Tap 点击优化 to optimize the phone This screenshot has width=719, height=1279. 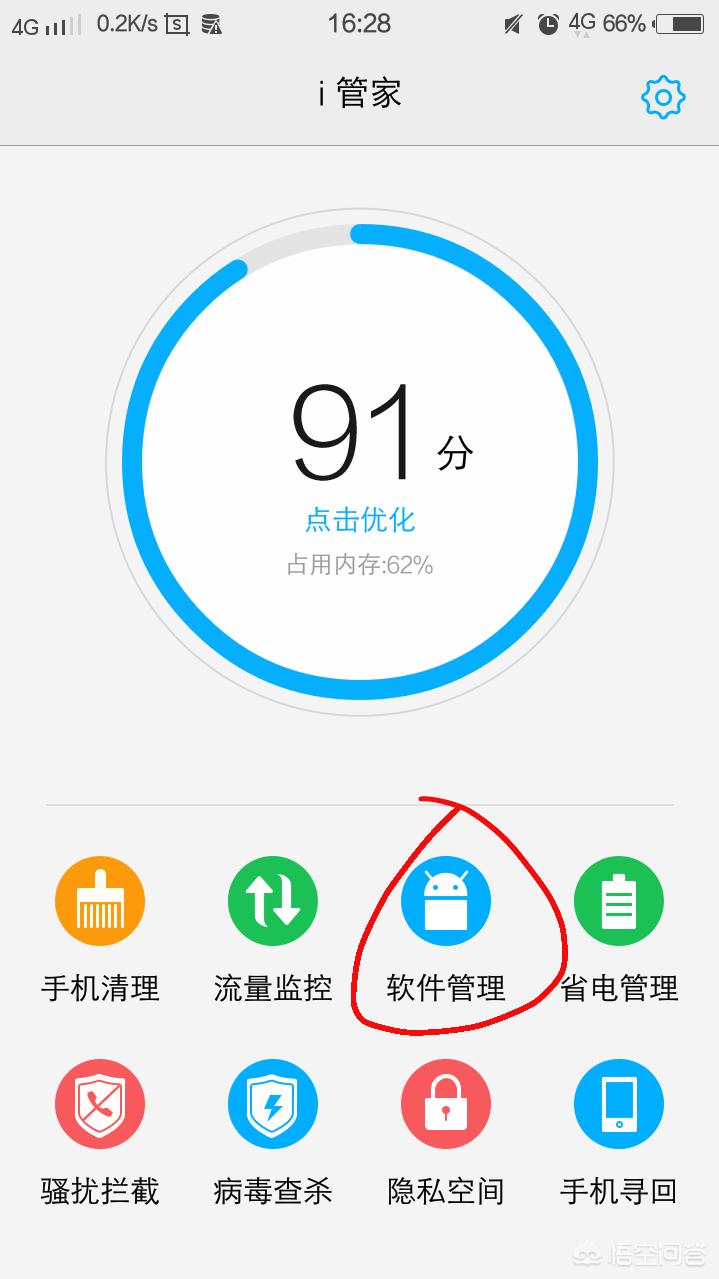click(x=360, y=520)
